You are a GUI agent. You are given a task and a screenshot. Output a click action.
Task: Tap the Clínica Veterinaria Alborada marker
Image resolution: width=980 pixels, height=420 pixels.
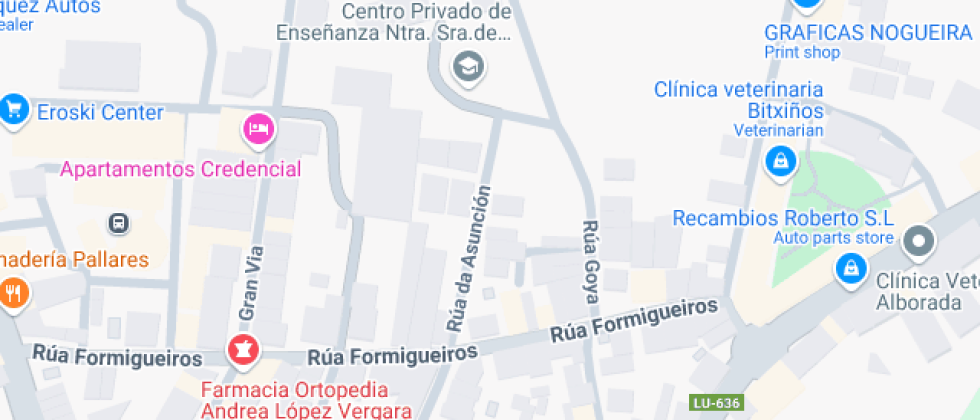click(x=919, y=242)
